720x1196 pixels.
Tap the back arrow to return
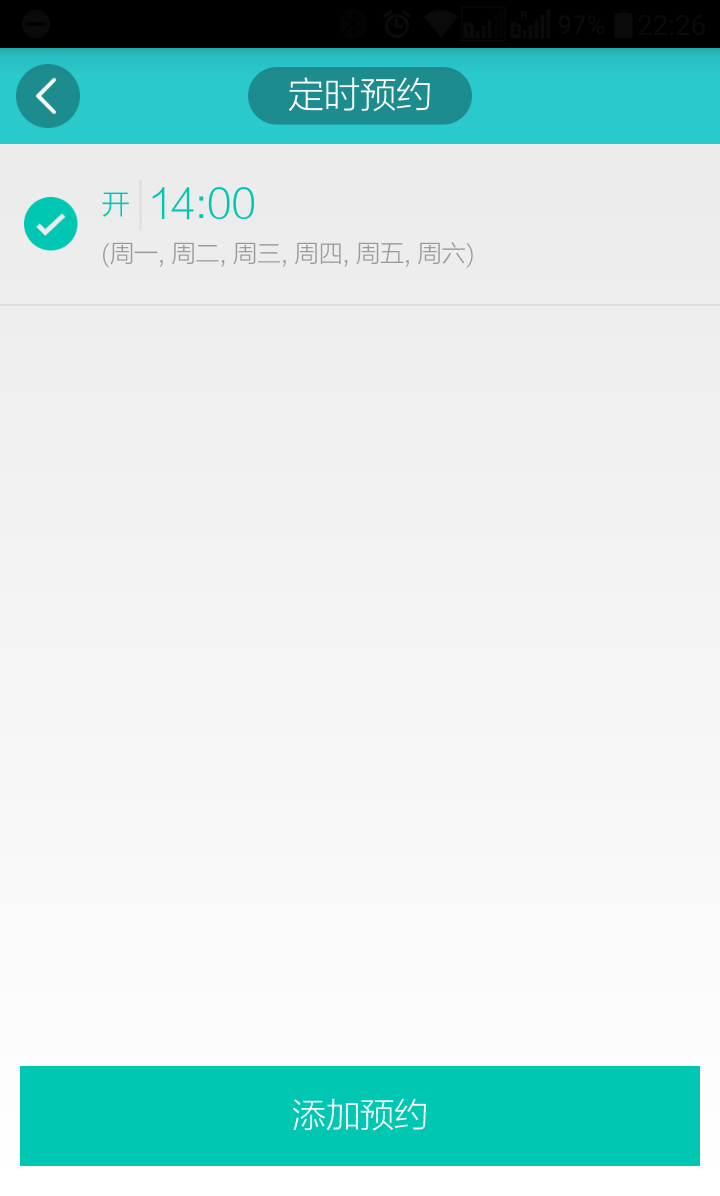[x=47, y=95]
